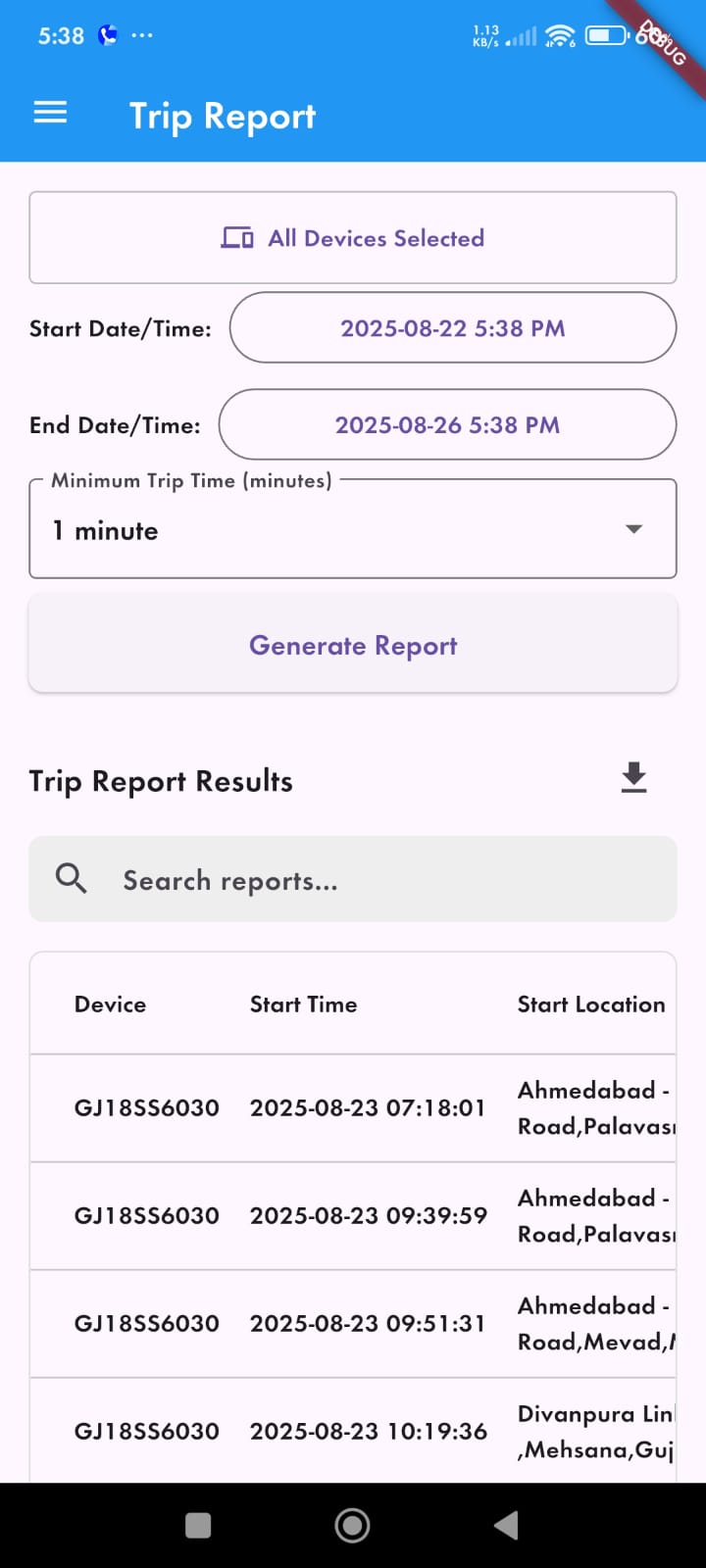706x1568 pixels.
Task: Open the hamburger drawer menu
Action: 50,114
